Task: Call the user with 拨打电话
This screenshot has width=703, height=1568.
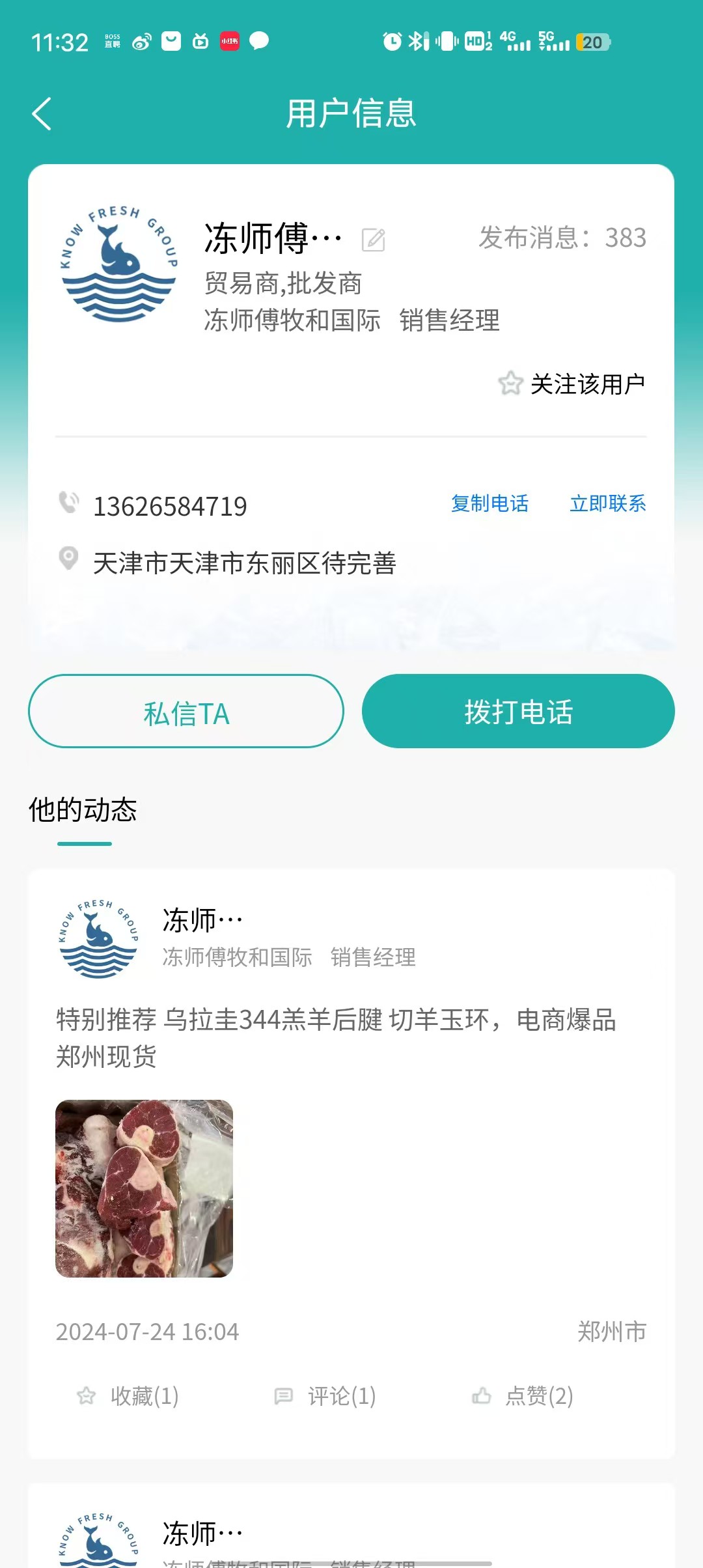Action: point(518,712)
